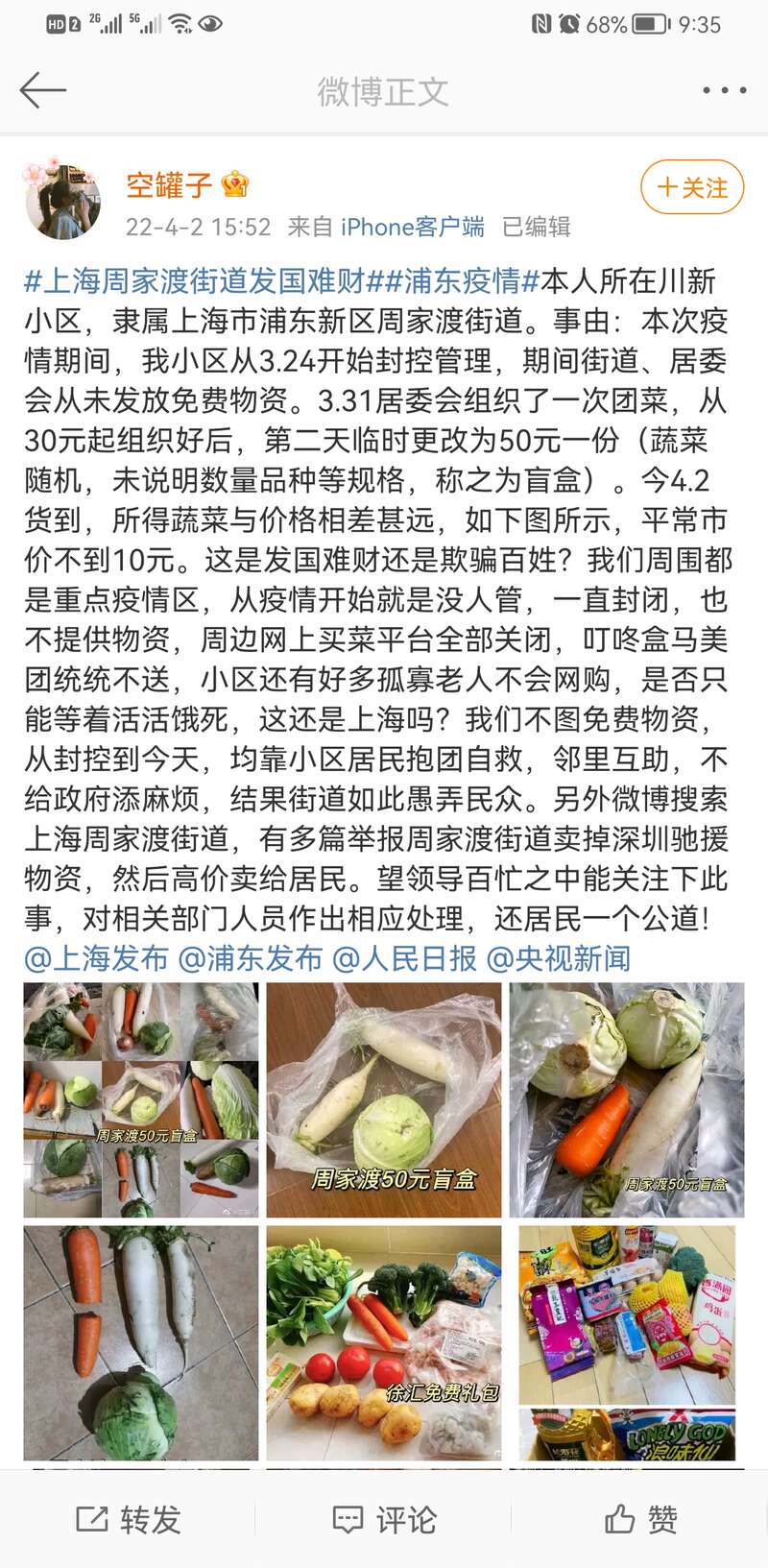View the photo with cabbages and carrot

click(627, 1099)
